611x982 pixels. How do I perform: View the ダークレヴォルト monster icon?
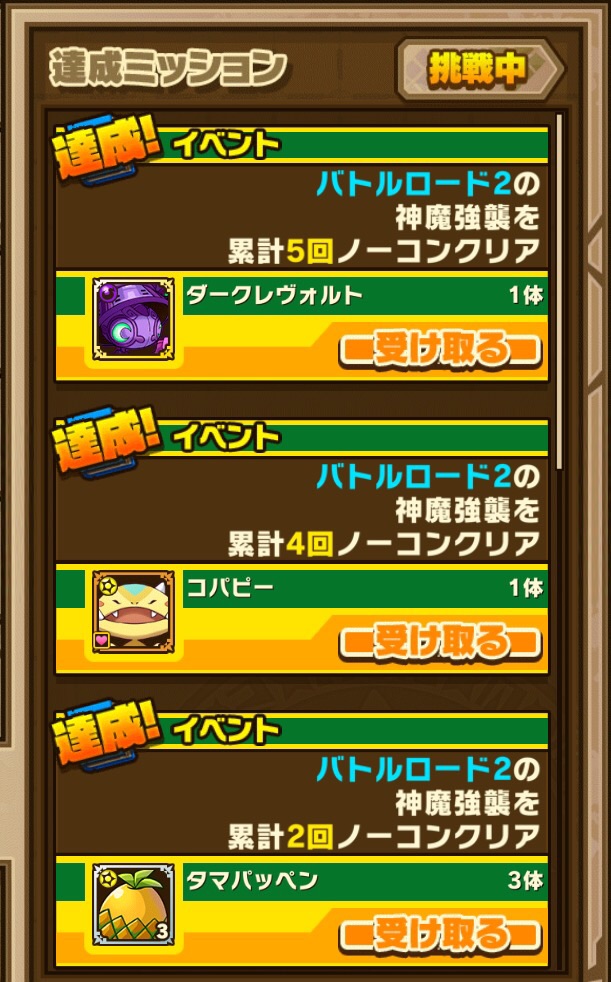(133, 319)
